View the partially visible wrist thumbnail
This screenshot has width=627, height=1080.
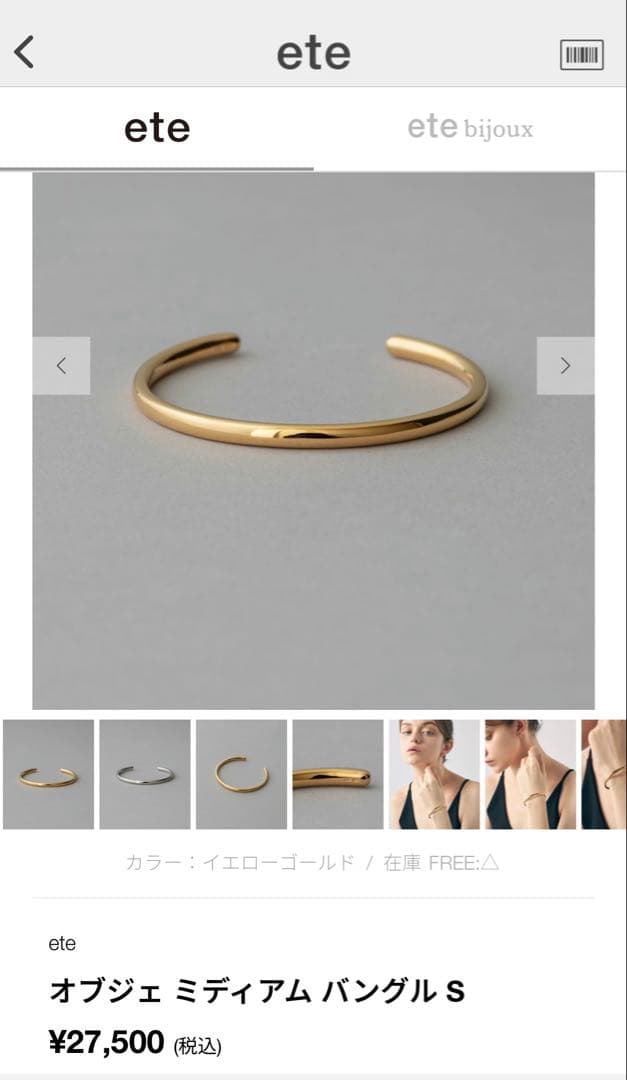click(604, 774)
